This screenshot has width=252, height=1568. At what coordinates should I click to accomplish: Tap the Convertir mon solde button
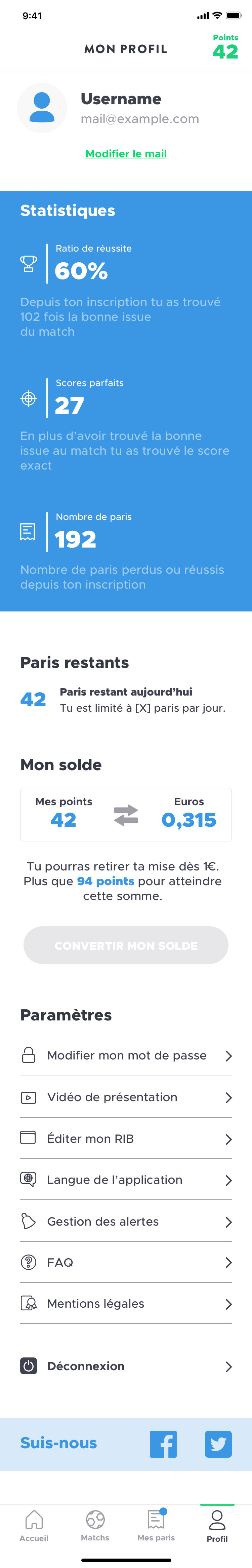126,945
